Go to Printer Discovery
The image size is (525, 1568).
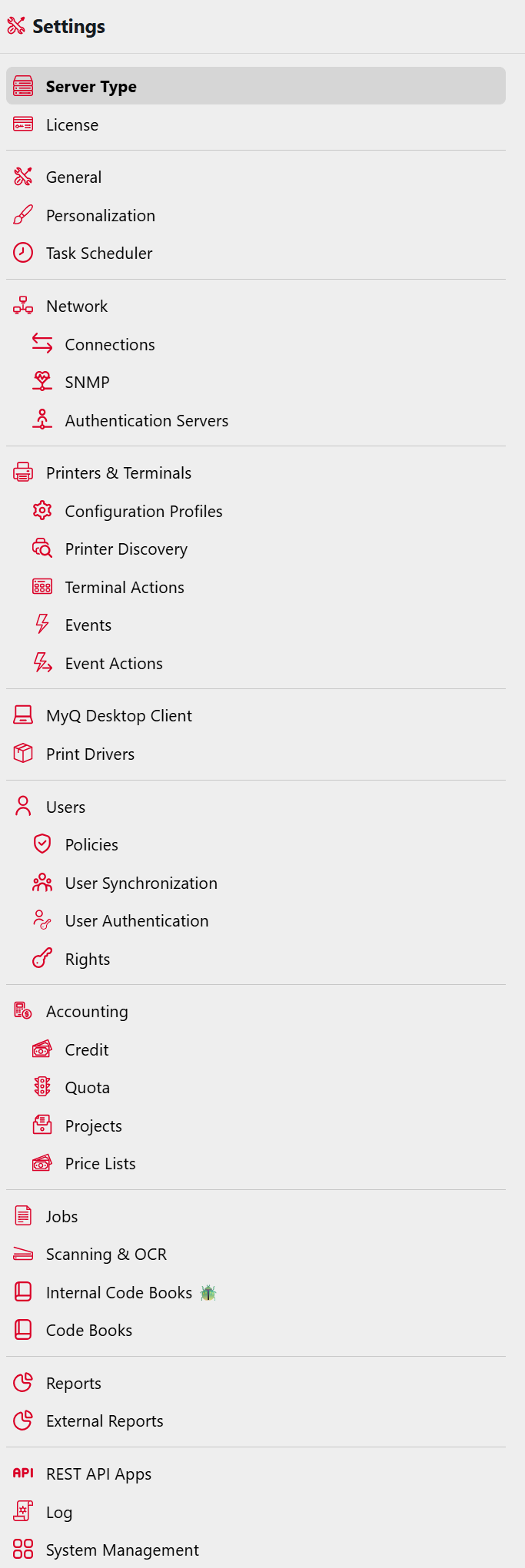126,549
